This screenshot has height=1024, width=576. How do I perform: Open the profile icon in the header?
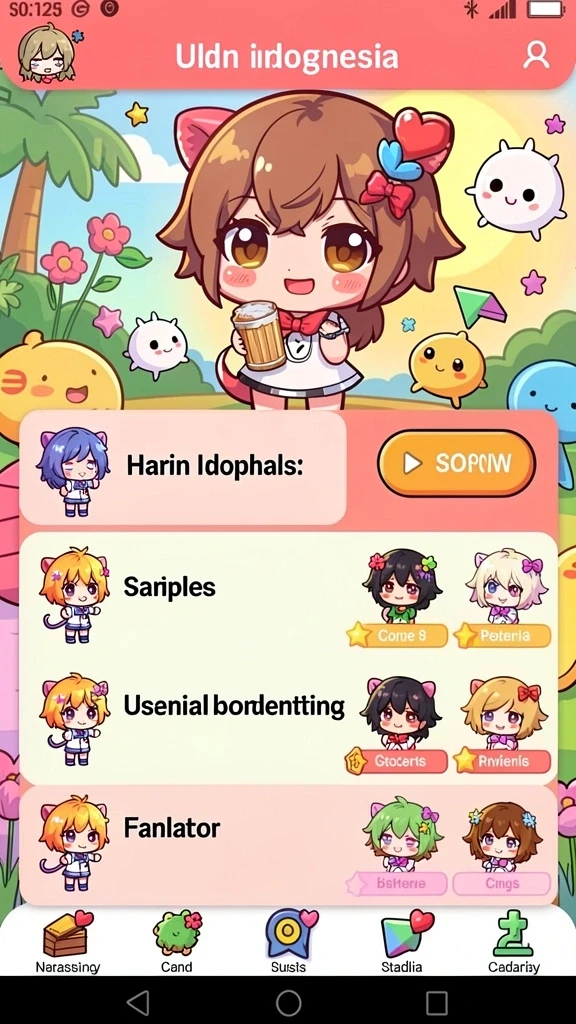tap(536, 56)
